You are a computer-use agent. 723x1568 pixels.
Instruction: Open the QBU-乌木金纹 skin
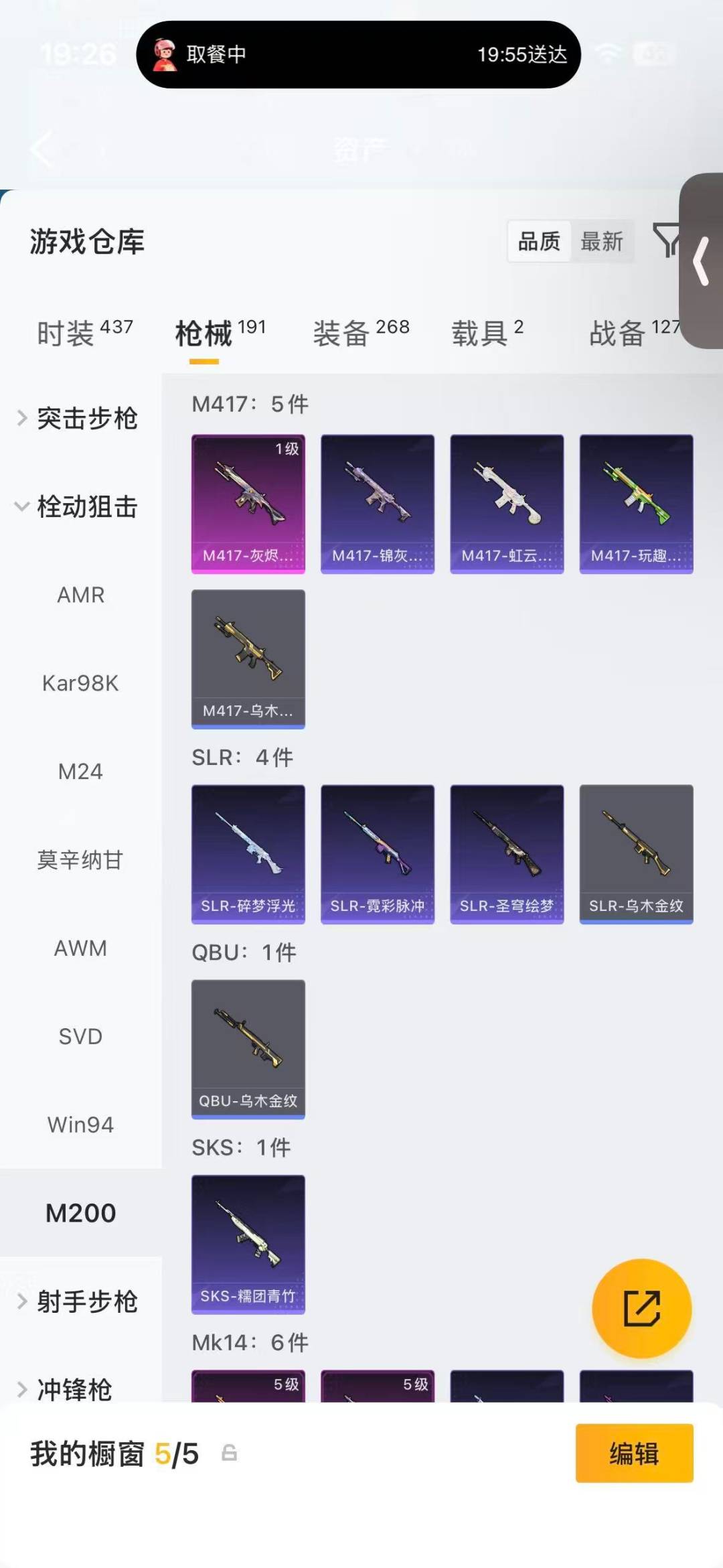pyautogui.click(x=248, y=1050)
